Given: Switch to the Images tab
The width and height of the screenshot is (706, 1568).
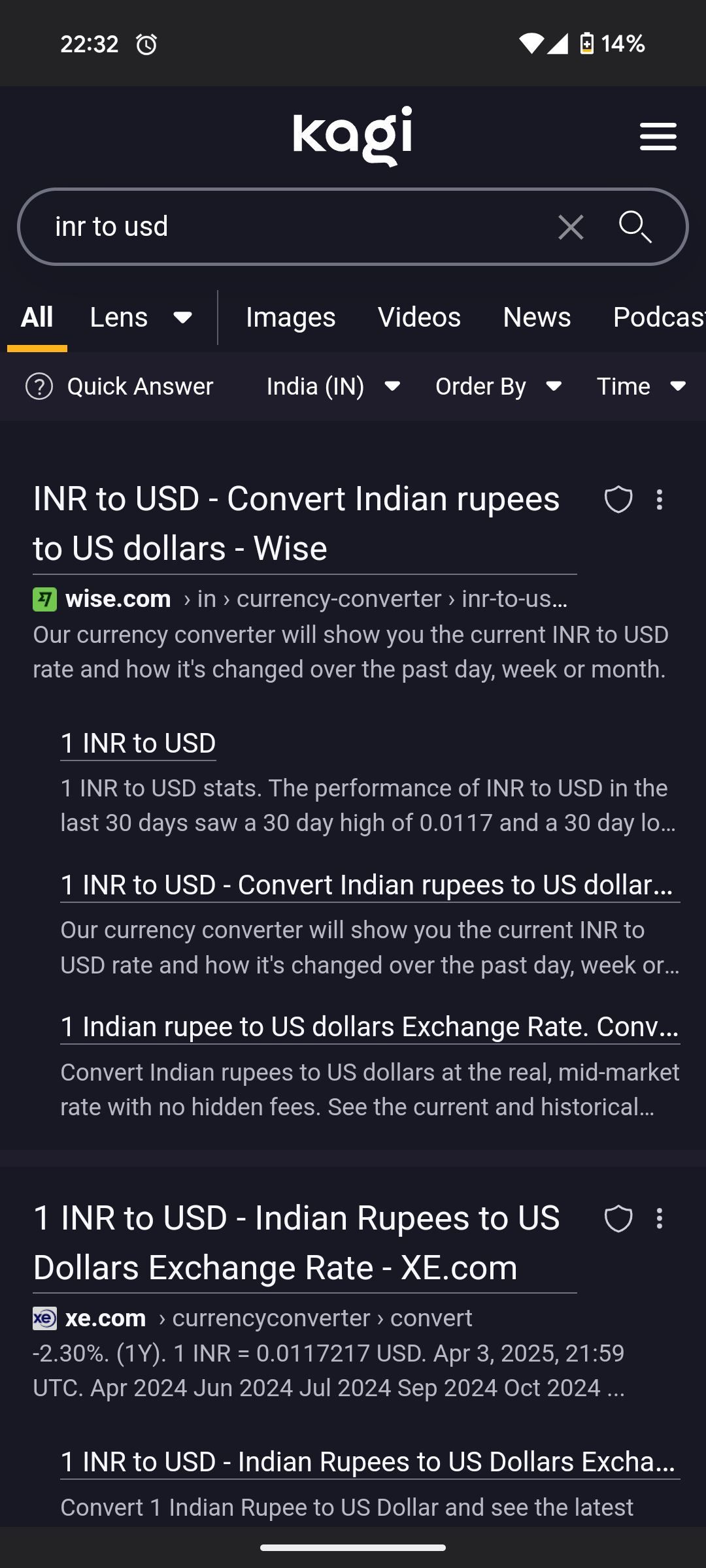Looking at the screenshot, I should (x=290, y=318).
